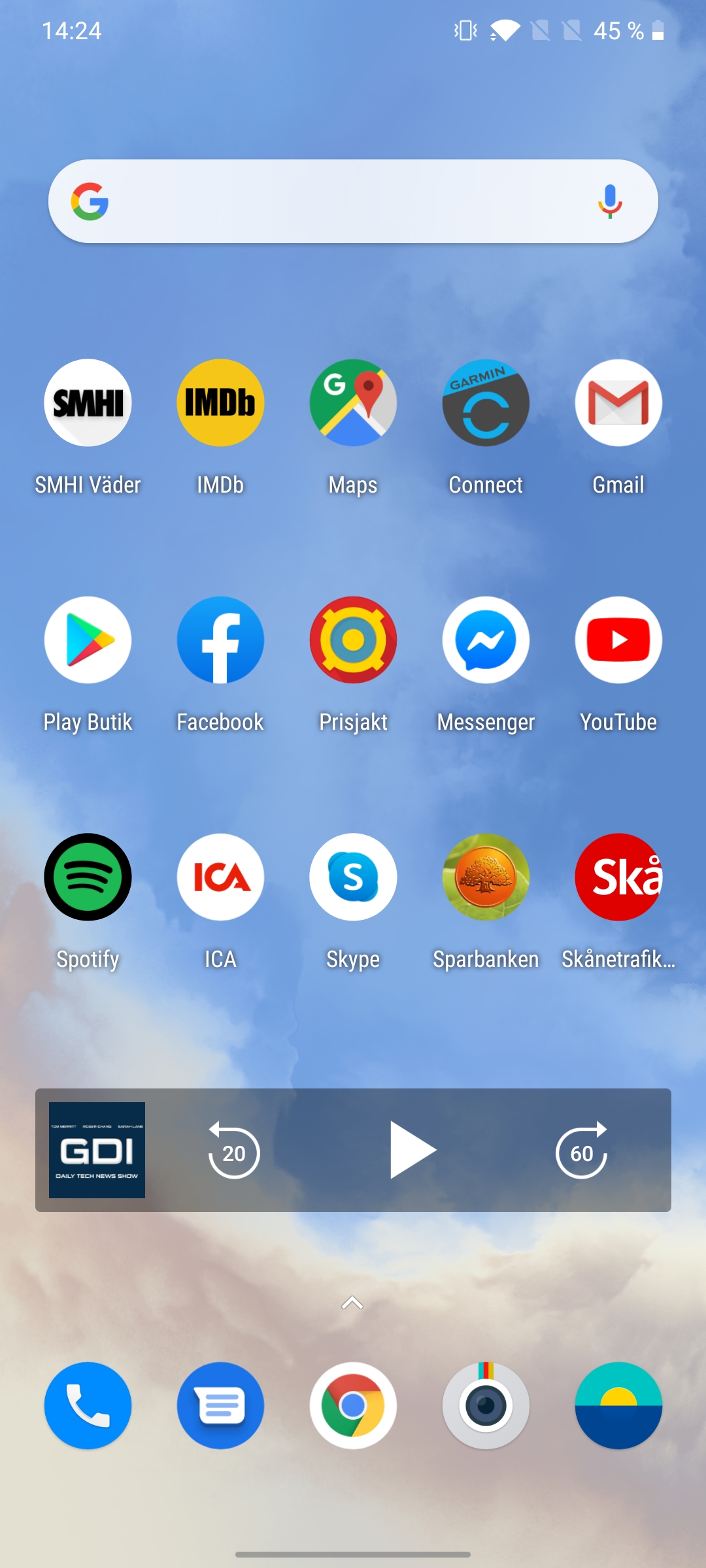
Task: Start Google voice search with the microphone
Action: pyautogui.click(x=609, y=201)
